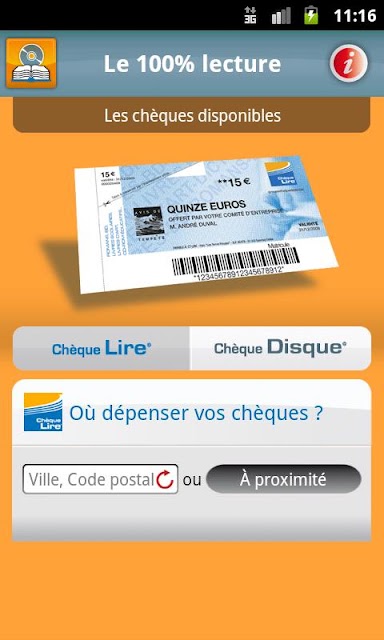The width and height of the screenshot is (384, 640).
Task: Search stores with À proximité
Action: (x=284, y=479)
